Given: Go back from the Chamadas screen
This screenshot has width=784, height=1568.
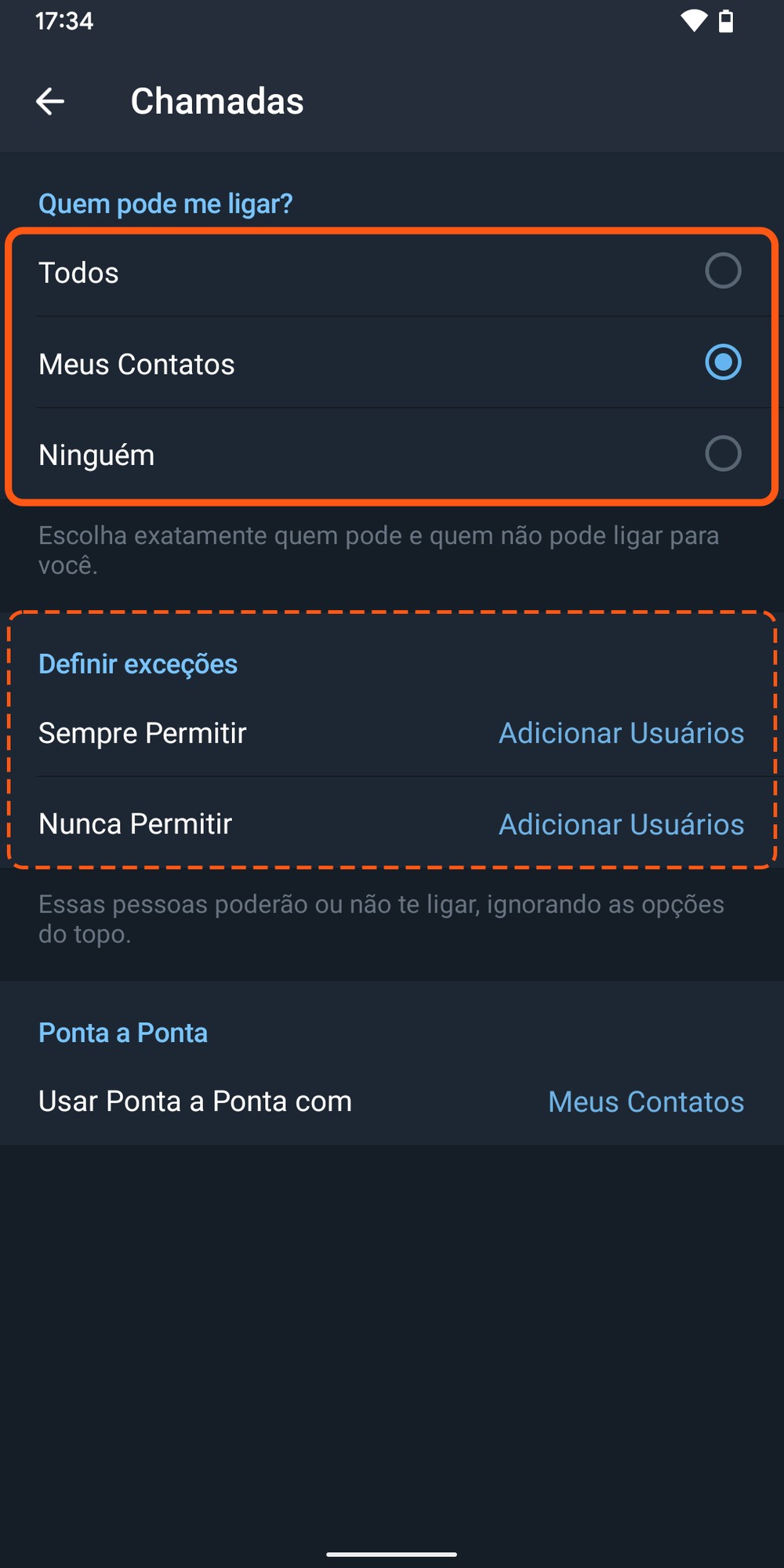Looking at the screenshot, I should tap(51, 101).
